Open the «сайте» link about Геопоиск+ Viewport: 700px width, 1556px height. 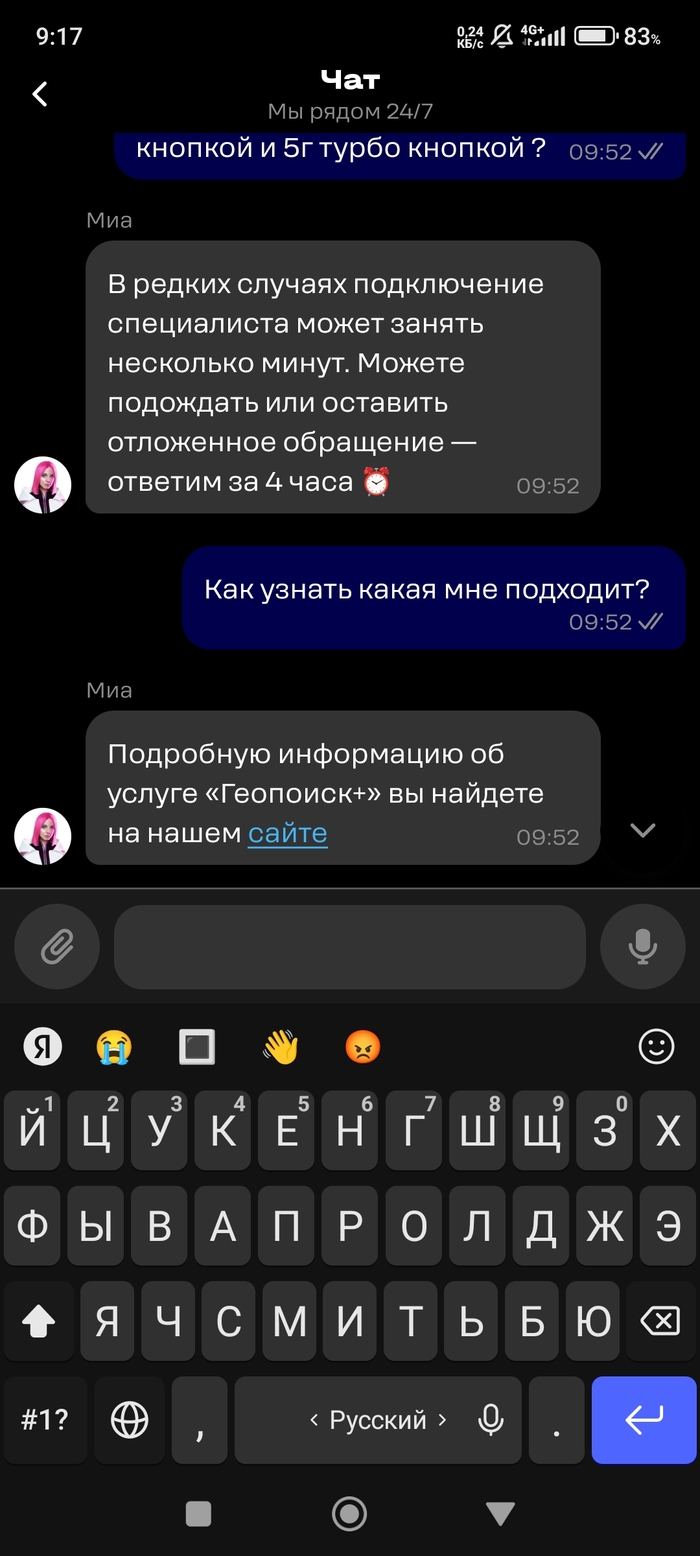point(287,832)
